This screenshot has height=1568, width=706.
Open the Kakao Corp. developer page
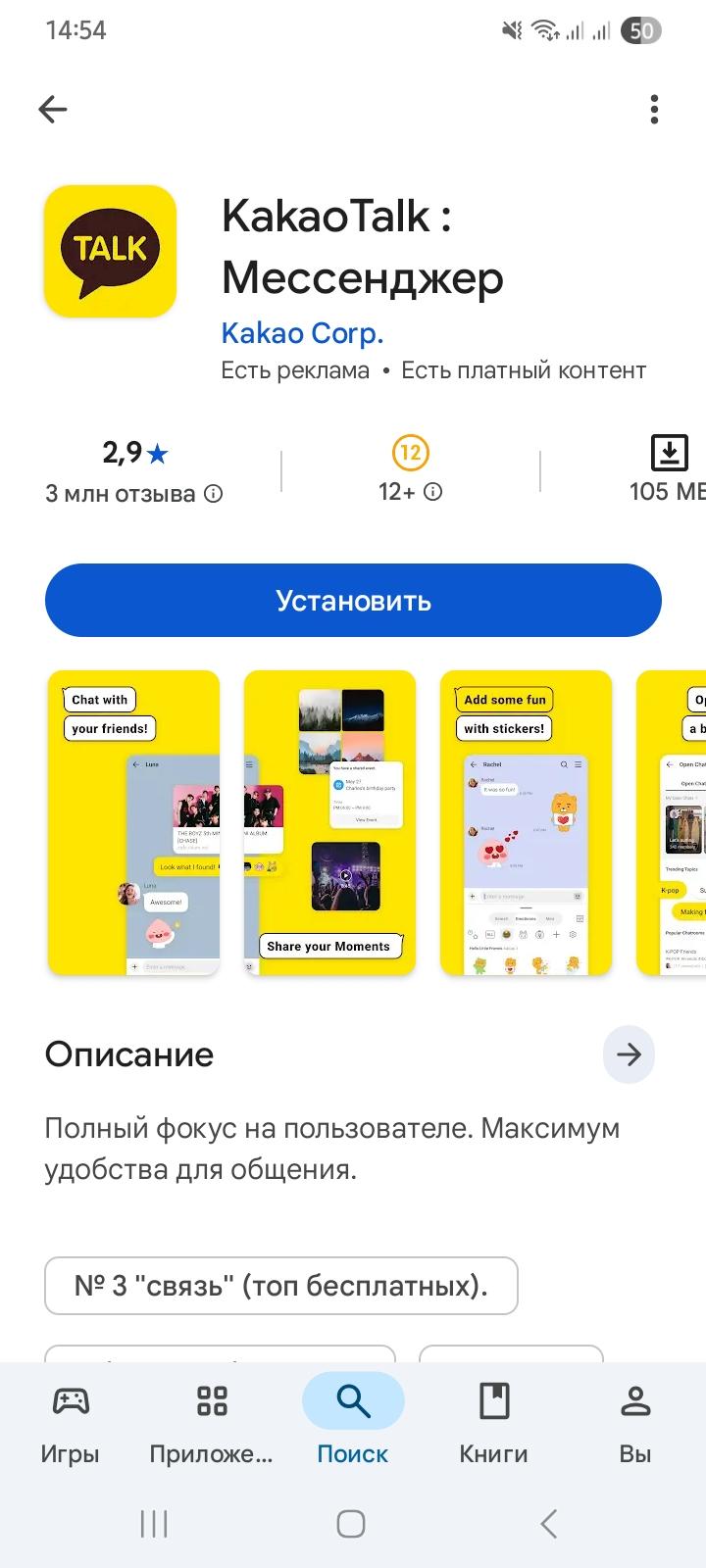point(302,333)
